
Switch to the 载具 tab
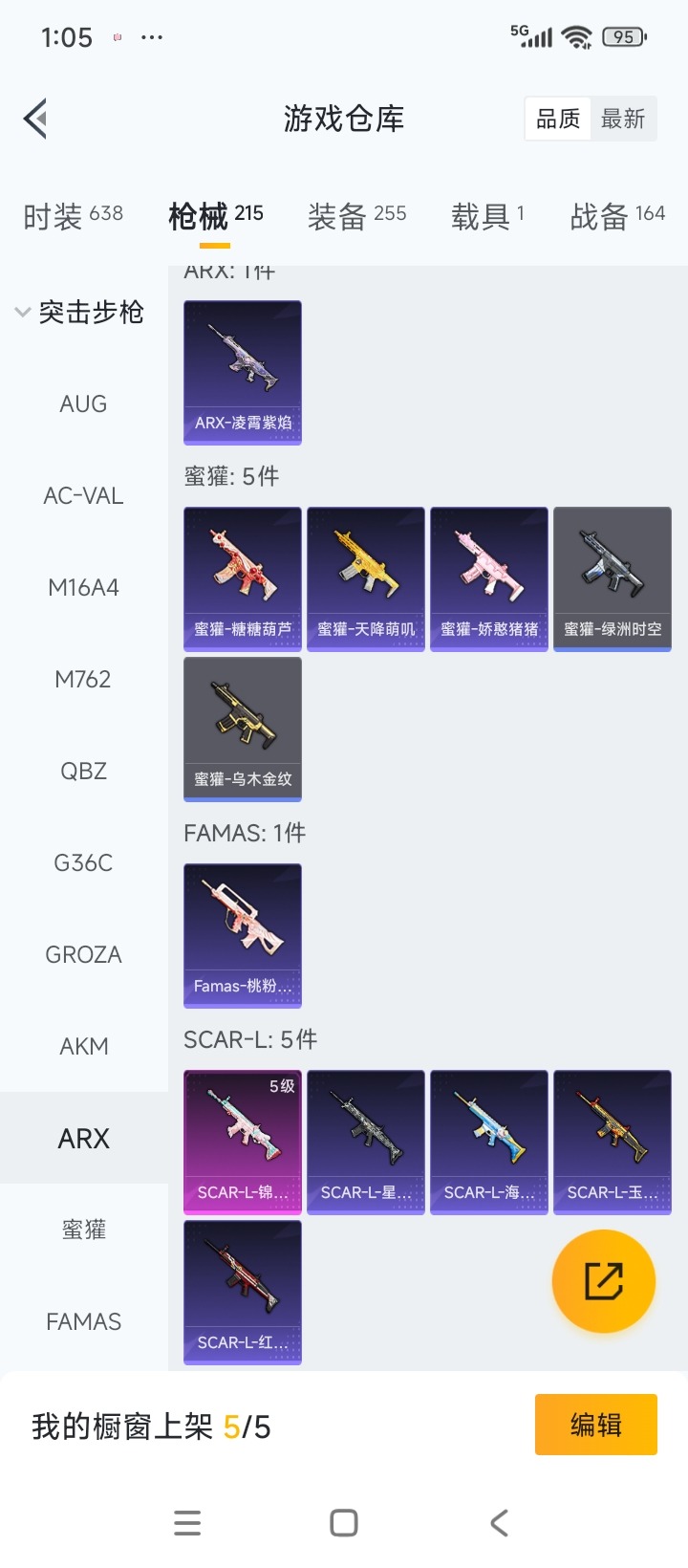point(487,215)
